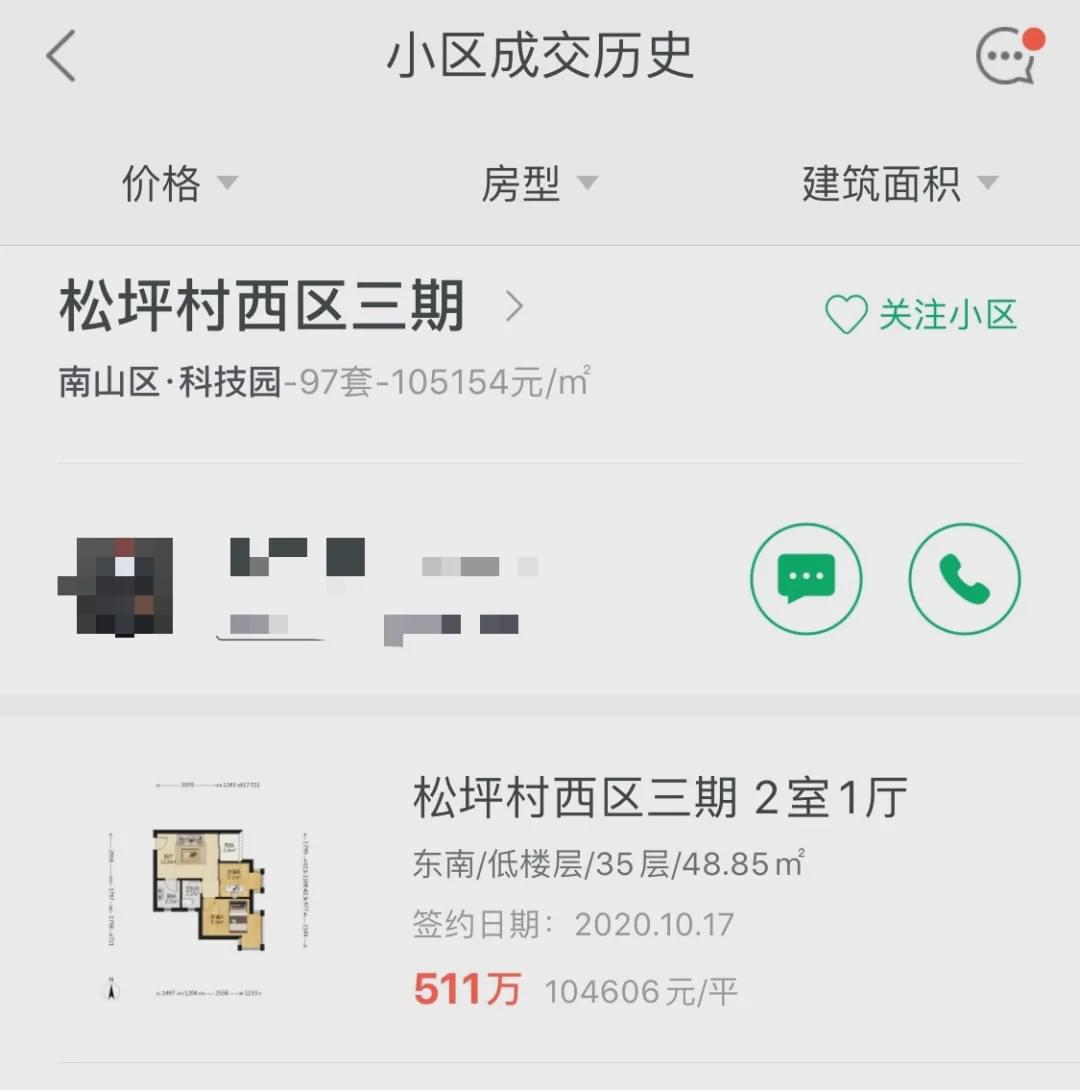Expand the 价格 filter dropdown

click(x=180, y=184)
